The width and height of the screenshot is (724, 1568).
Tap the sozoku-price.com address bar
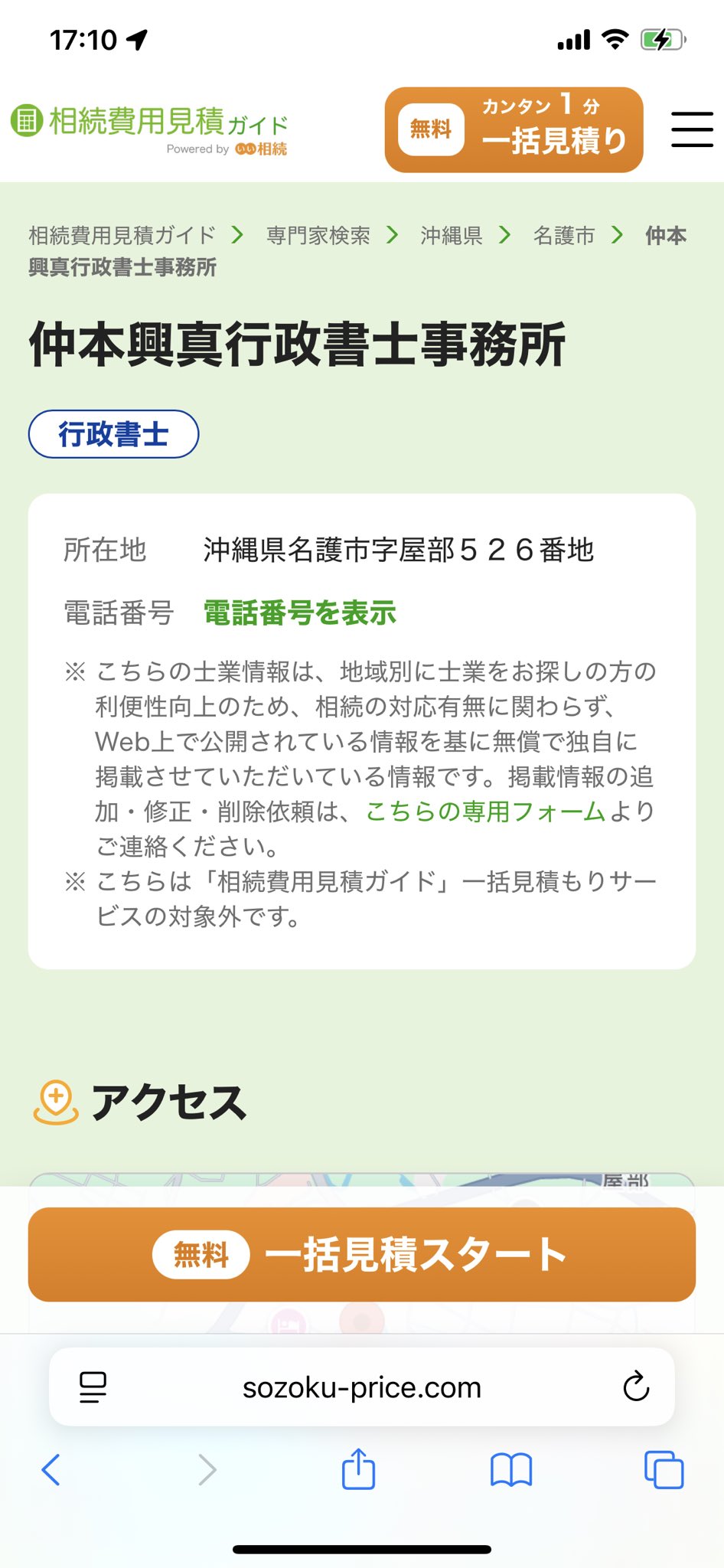(x=361, y=1387)
